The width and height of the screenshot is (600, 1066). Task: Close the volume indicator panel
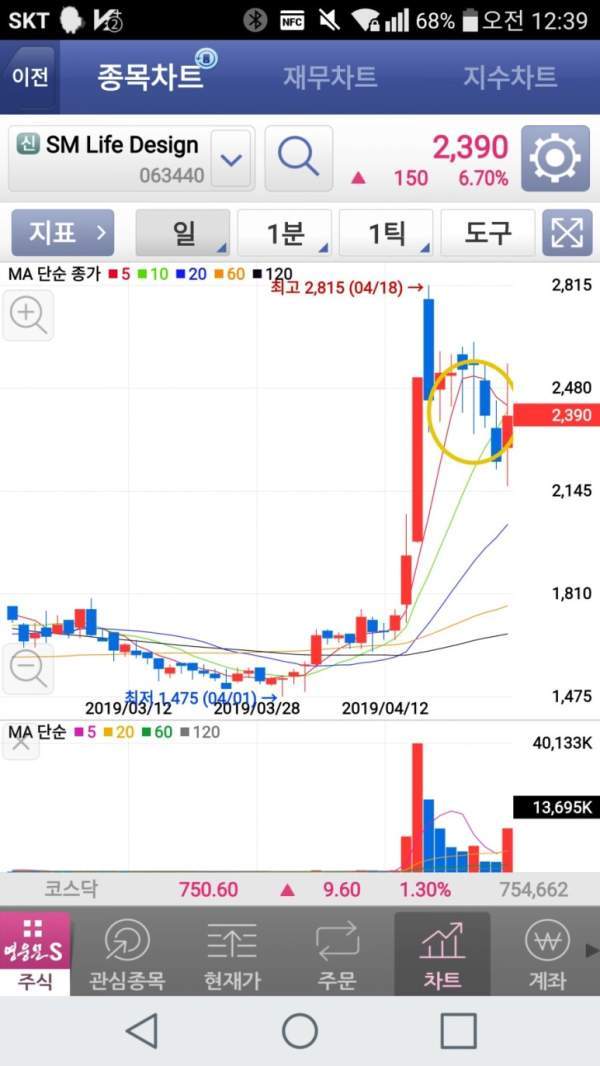21,742
